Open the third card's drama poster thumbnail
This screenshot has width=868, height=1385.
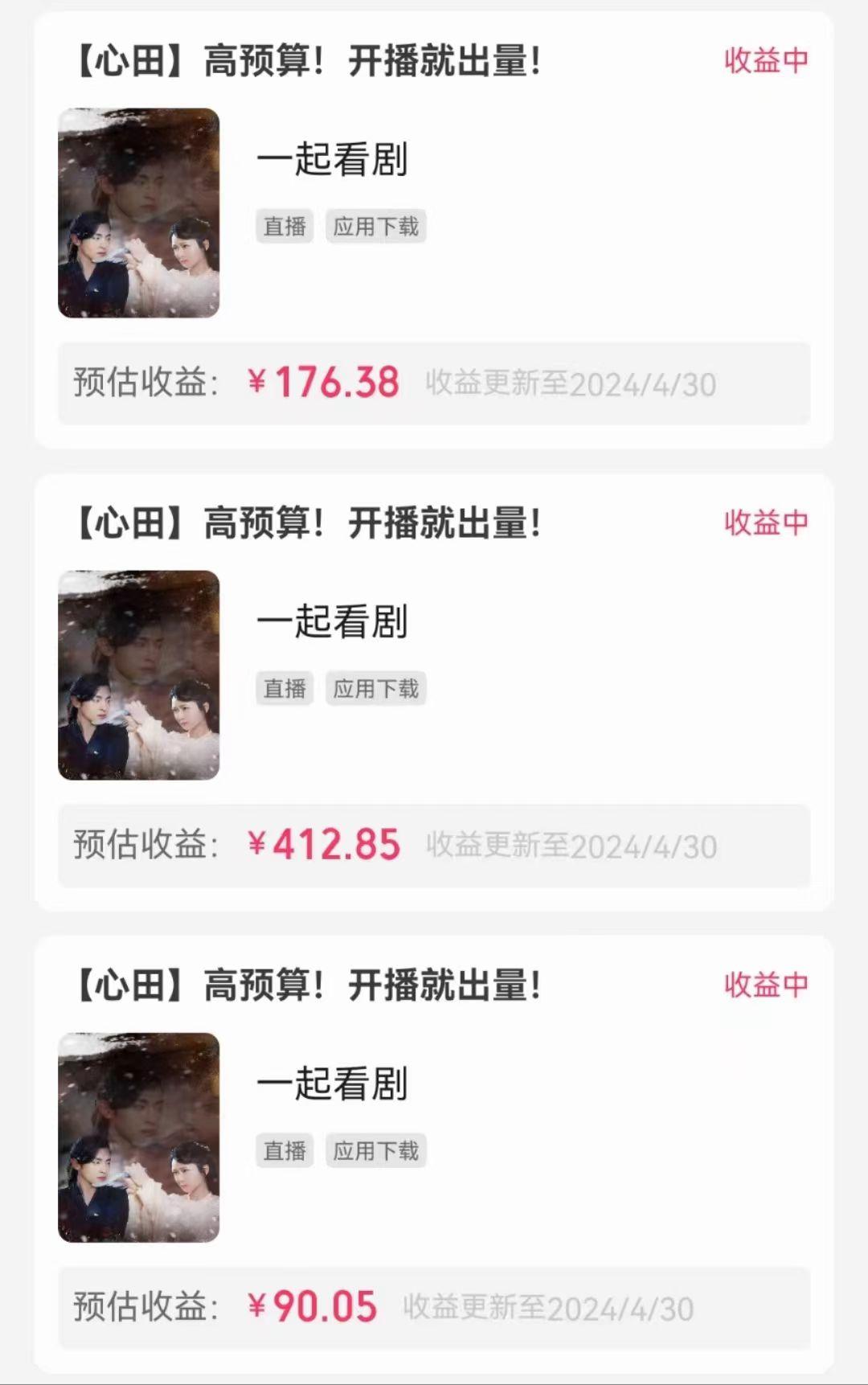click(x=140, y=1137)
